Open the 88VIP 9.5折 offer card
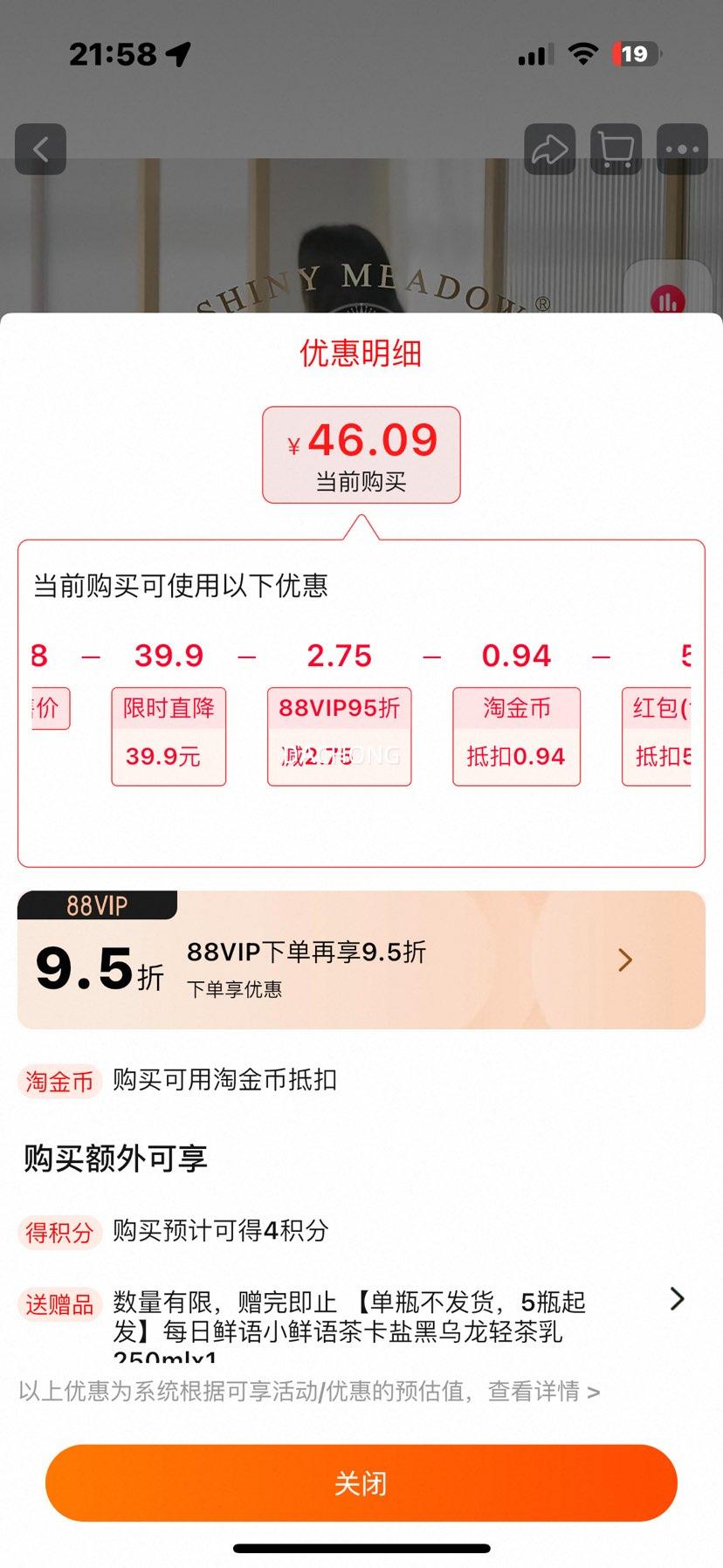 [361, 959]
